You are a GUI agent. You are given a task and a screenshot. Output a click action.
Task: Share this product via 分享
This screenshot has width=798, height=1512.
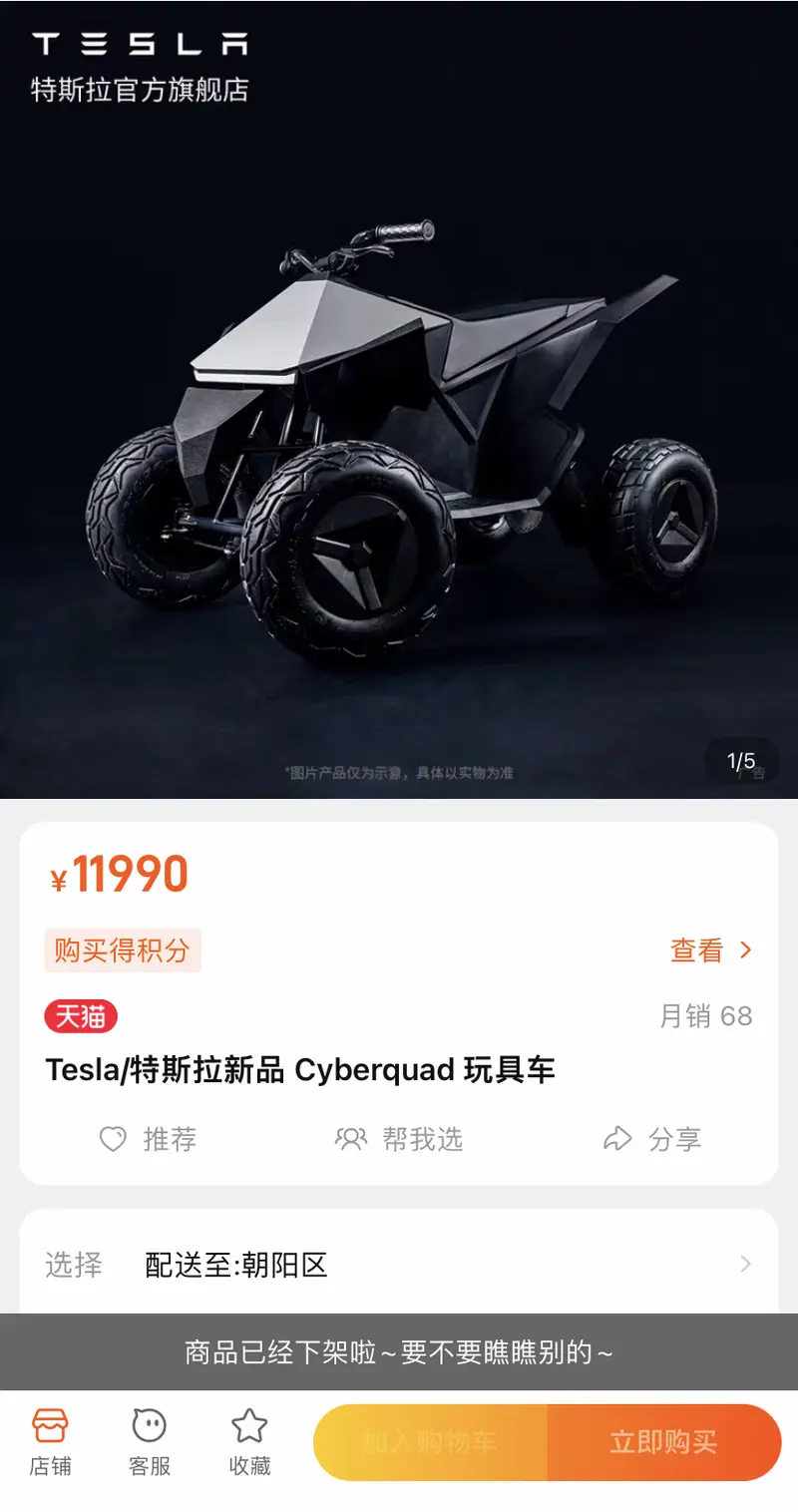click(x=653, y=1139)
